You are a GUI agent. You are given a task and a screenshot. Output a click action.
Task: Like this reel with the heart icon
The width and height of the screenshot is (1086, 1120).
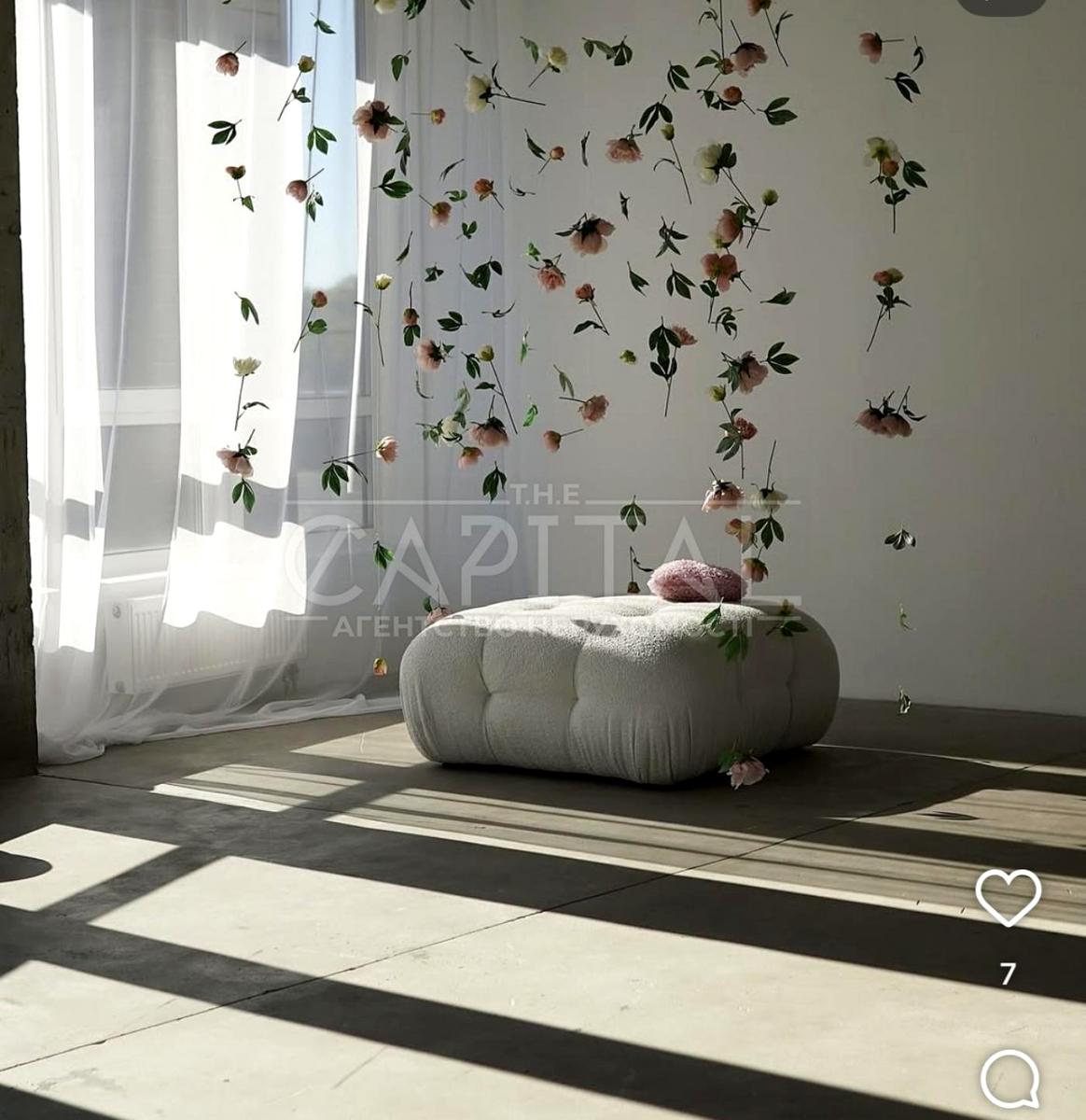tap(1008, 898)
